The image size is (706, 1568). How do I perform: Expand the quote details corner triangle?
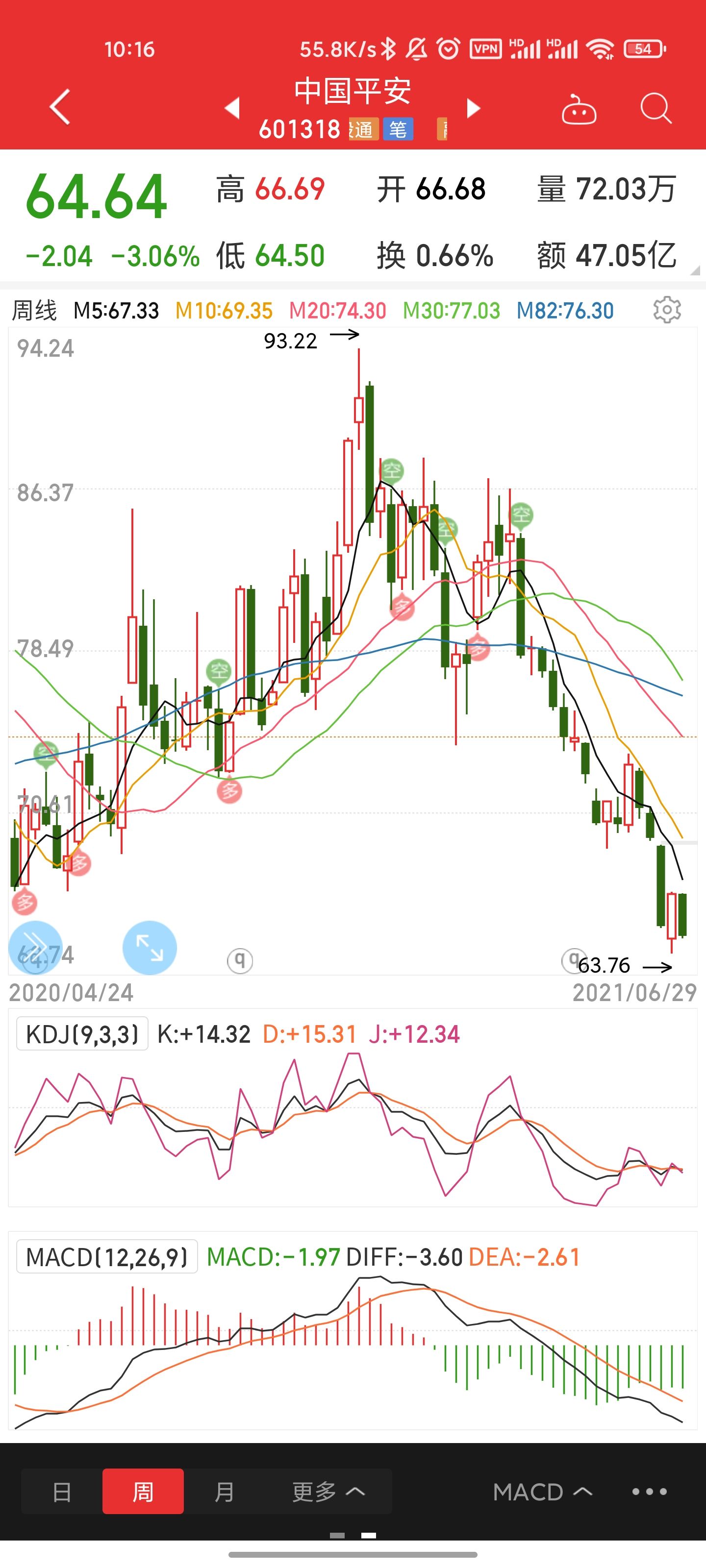point(695,271)
